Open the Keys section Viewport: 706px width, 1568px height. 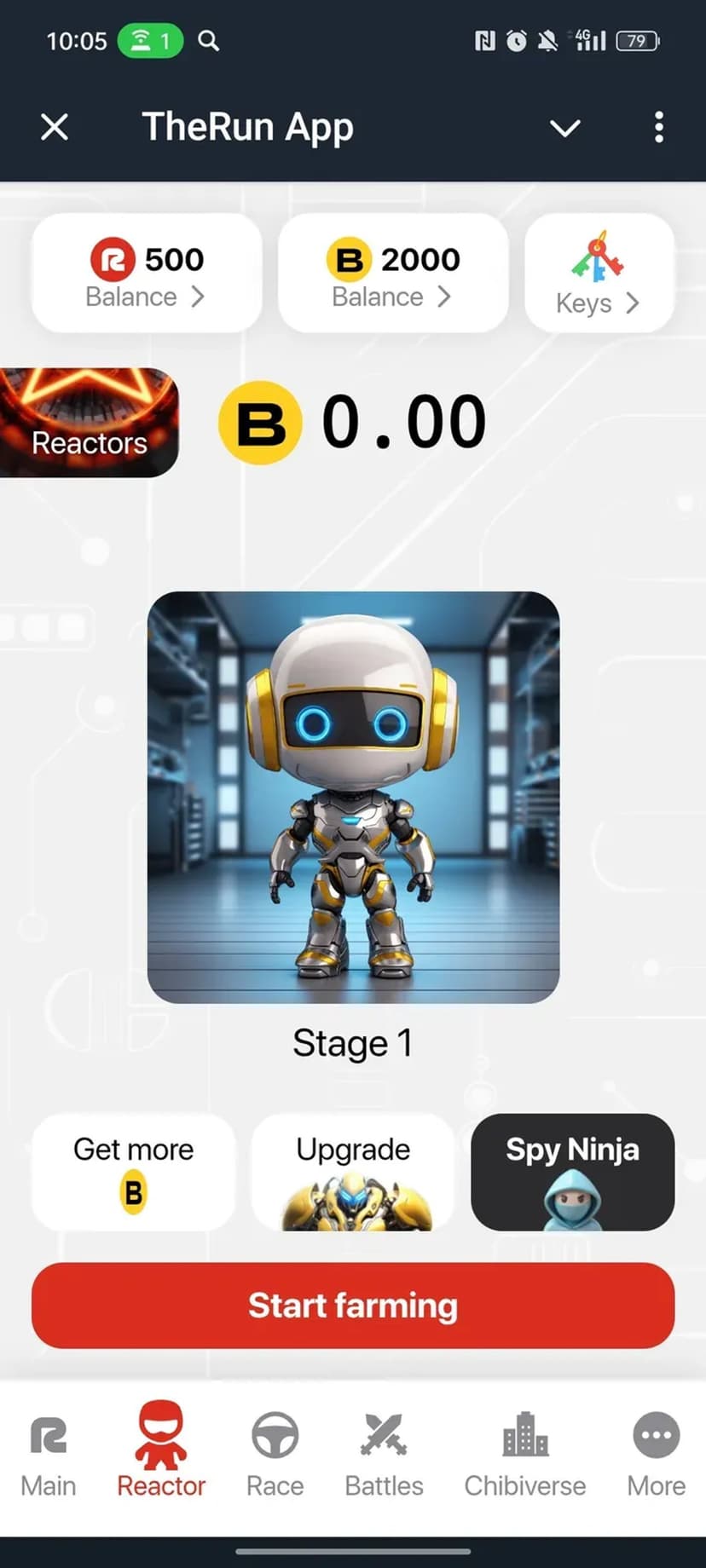pos(599,274)
